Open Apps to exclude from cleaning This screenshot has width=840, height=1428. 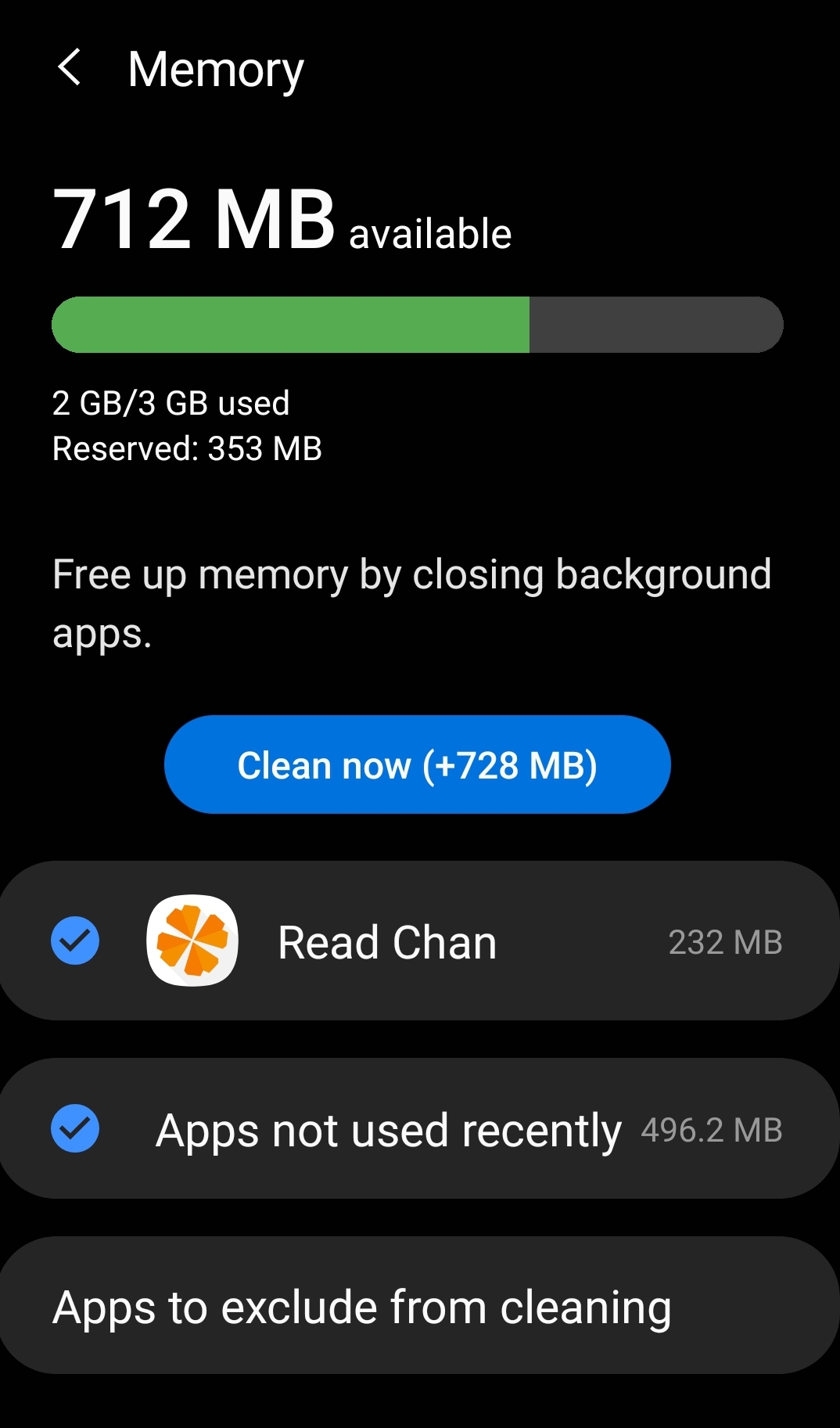click(420, 1305)
